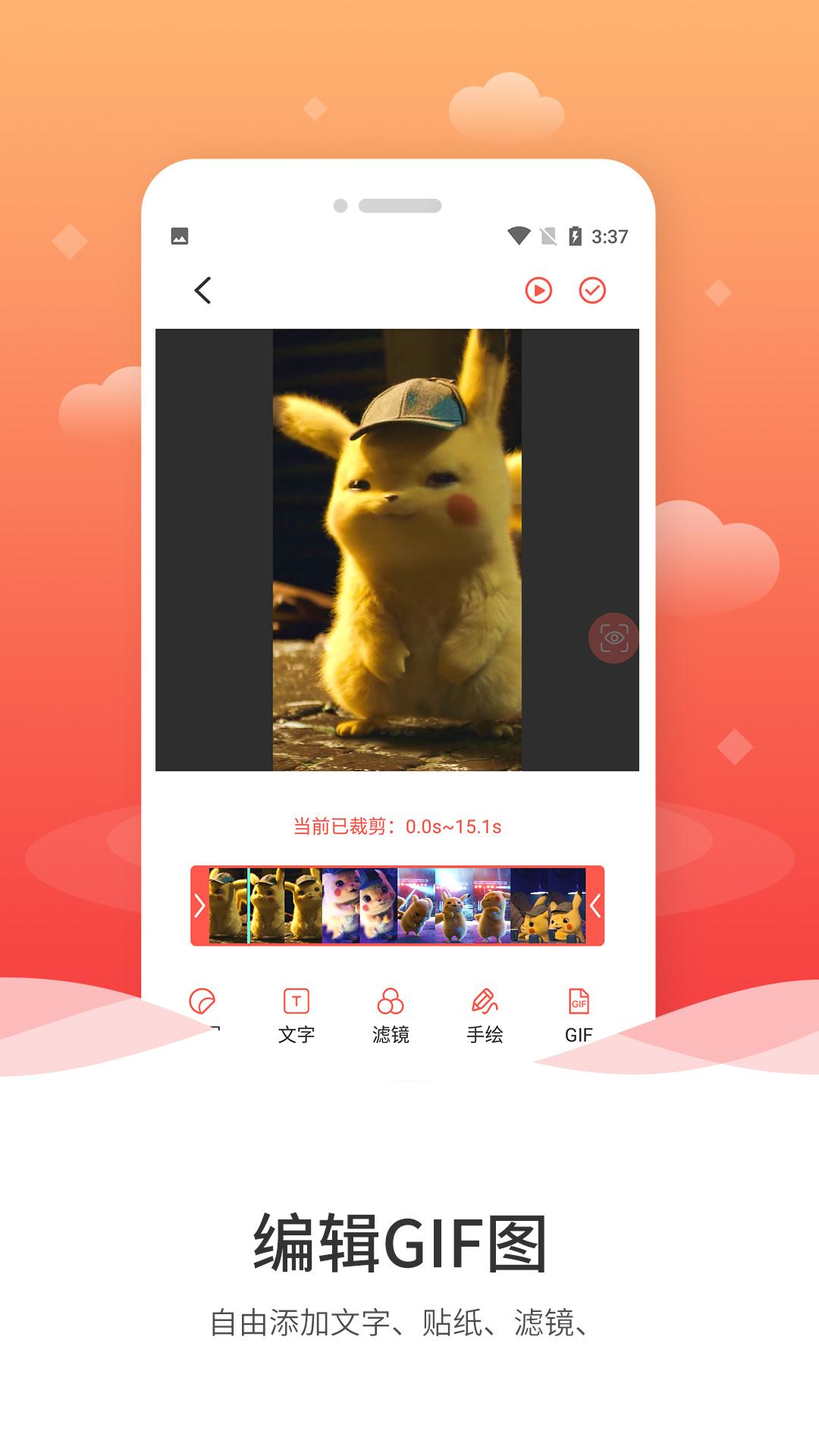Screen dimensions: 819x1456
Task: Confirm edits with the checkmark button
Action: click(592, 289)
